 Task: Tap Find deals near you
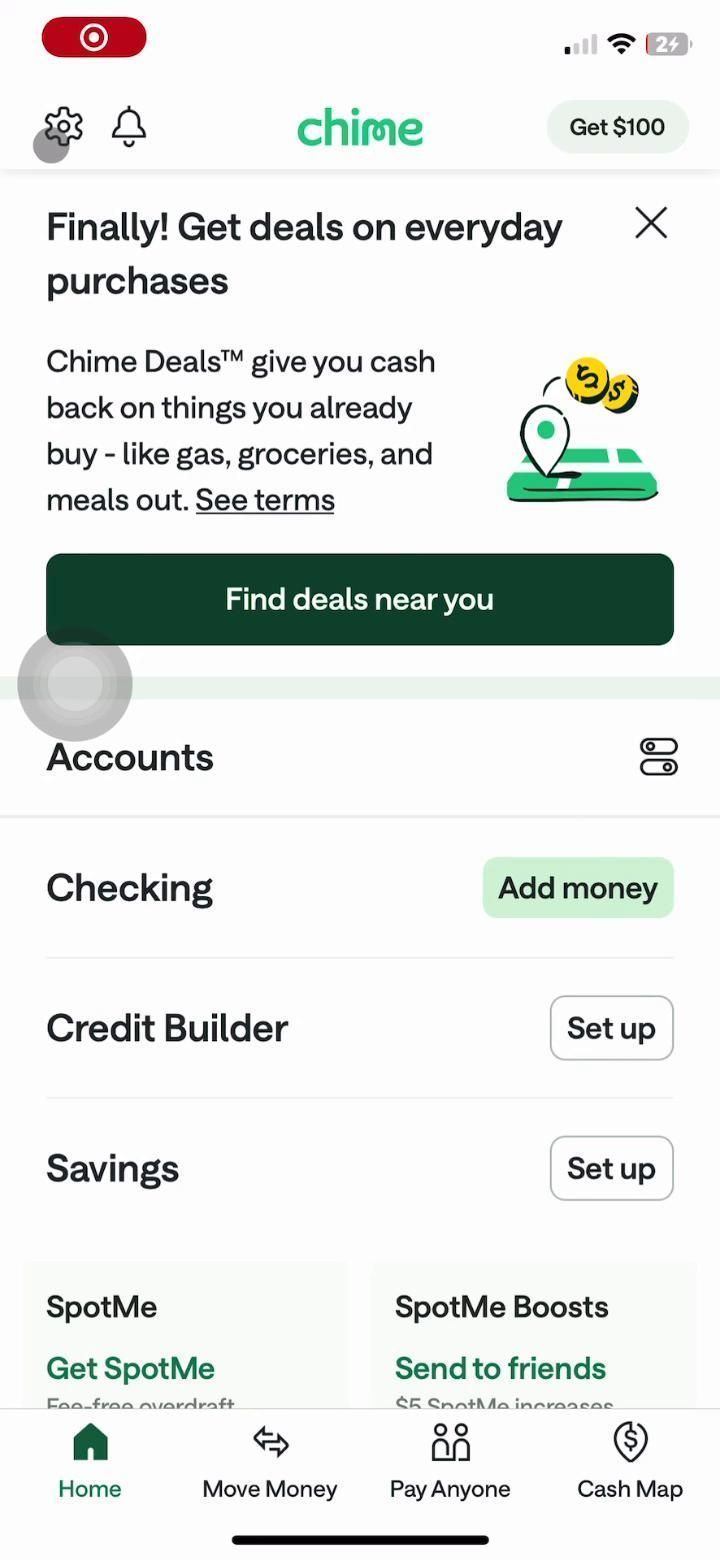click(360, 599)
